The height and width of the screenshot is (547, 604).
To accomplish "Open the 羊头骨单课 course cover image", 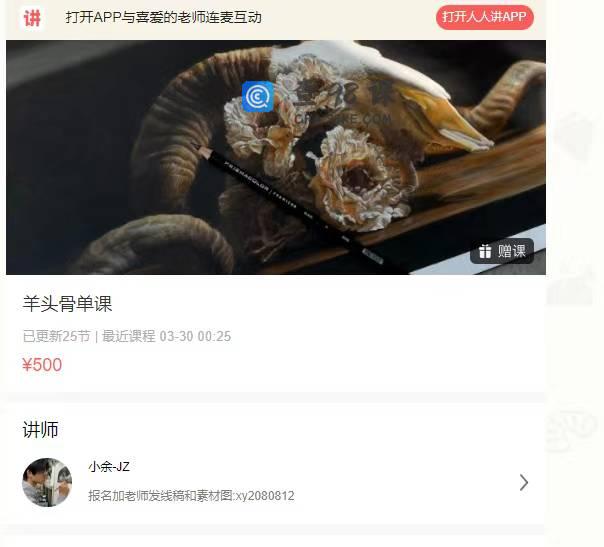I will (x=275, y=157).
